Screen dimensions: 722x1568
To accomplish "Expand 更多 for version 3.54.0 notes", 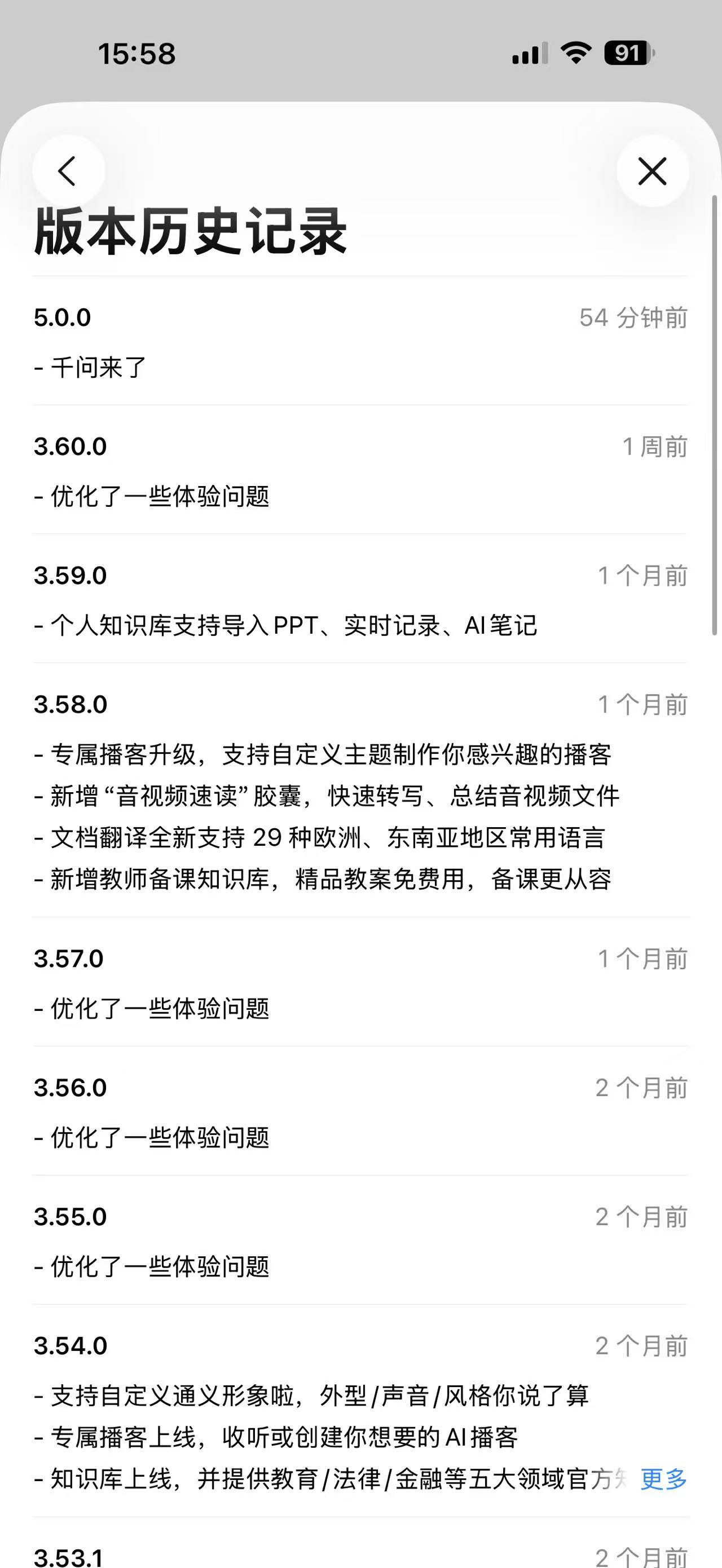I will 663,1478.
